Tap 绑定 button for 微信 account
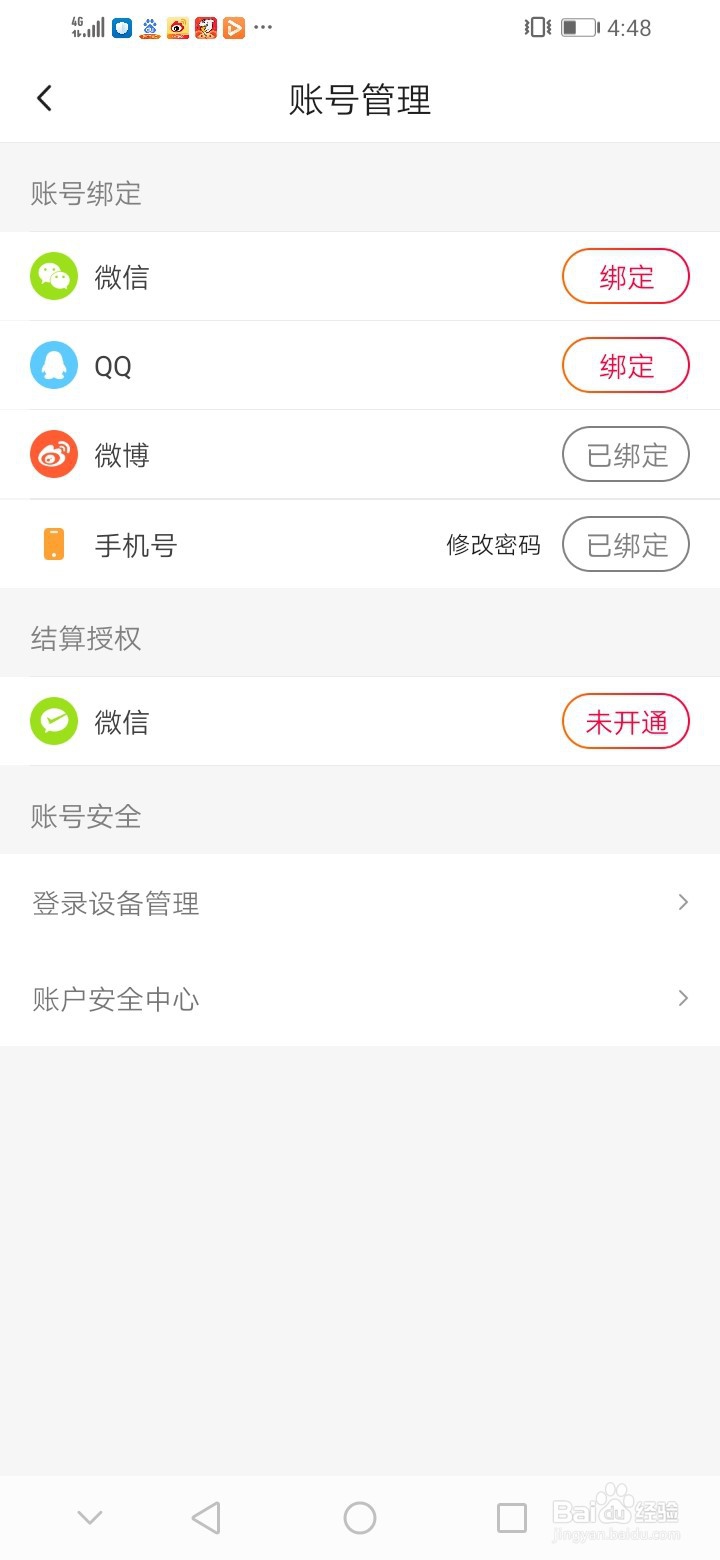720x1560 pixels. click(x=626, y=276)
